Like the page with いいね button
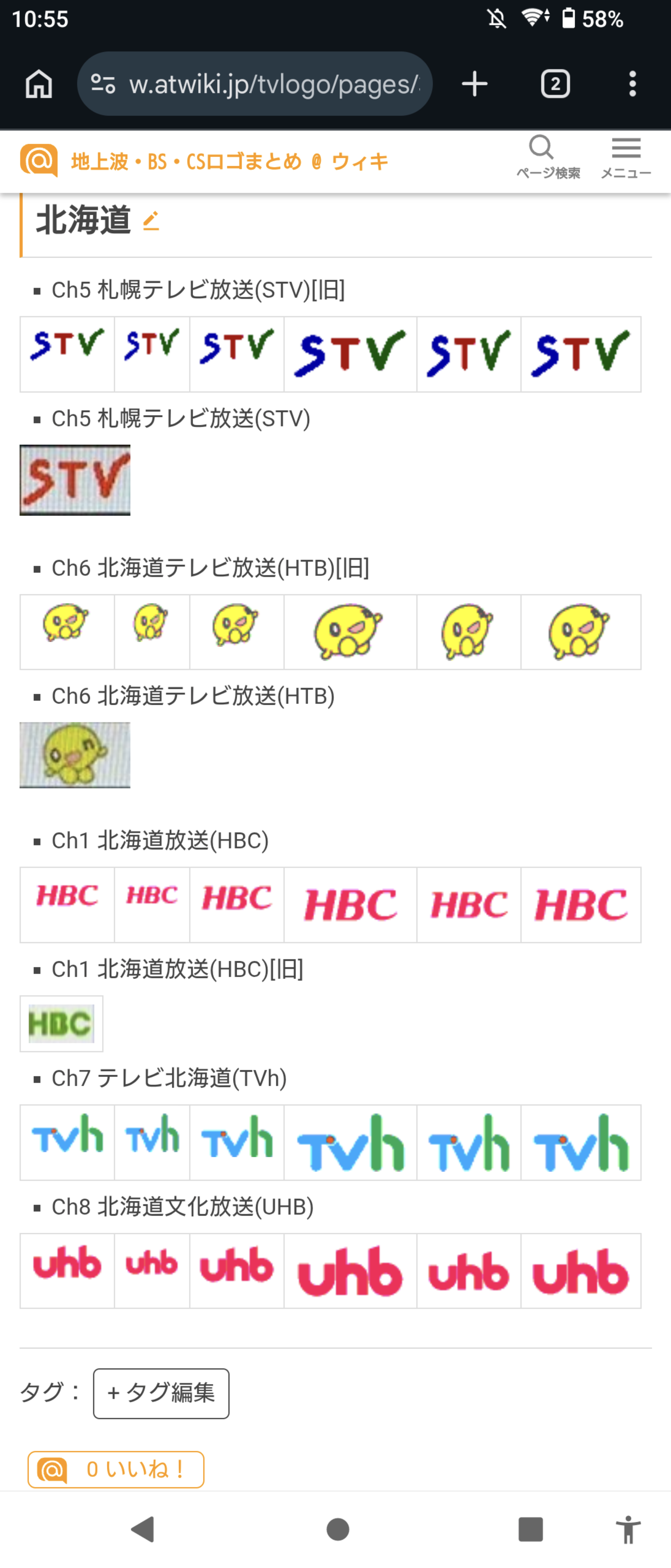This screenshot has width=671, height=1568. coord(116,1470)
